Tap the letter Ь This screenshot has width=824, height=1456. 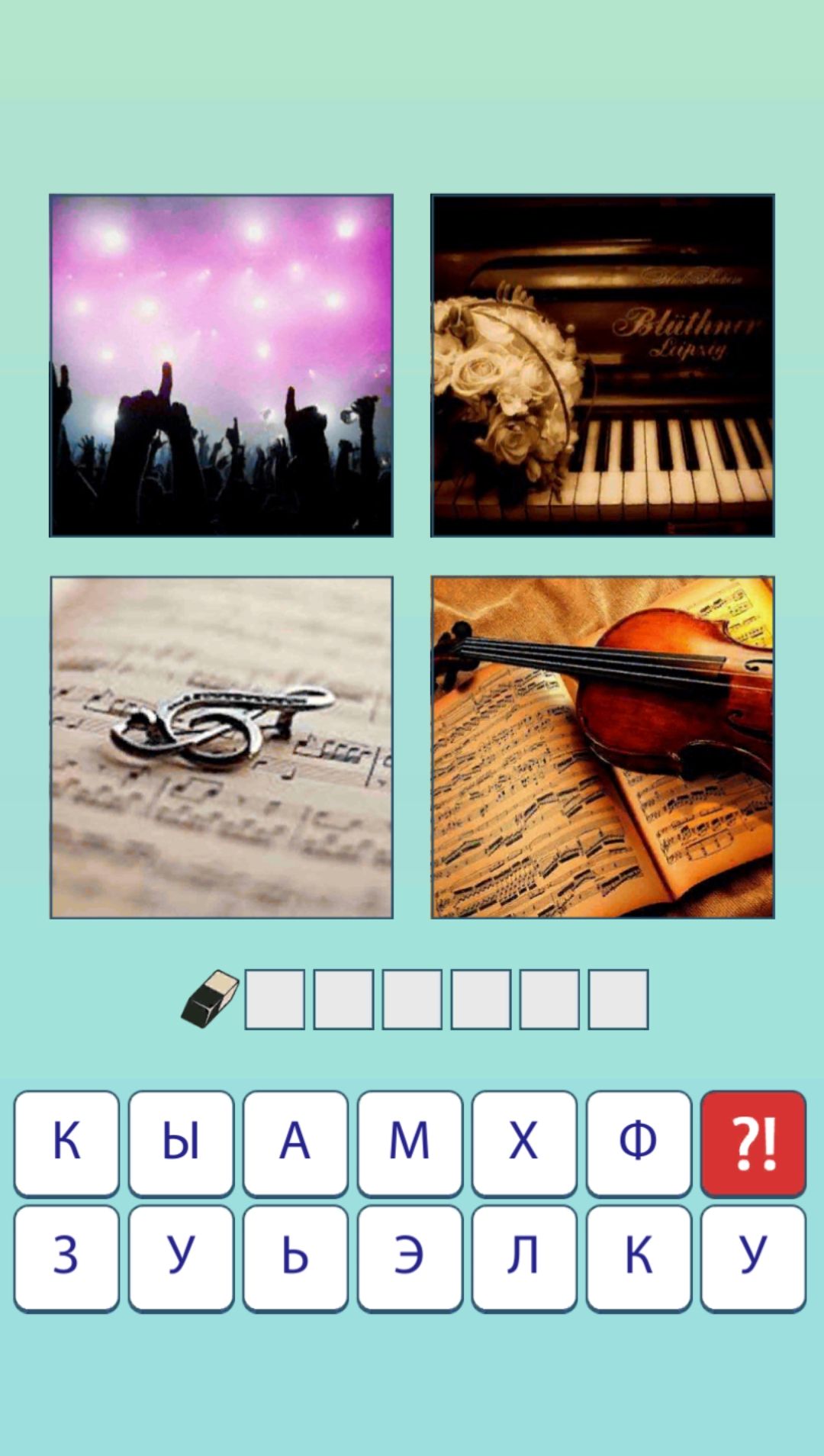295,1256
